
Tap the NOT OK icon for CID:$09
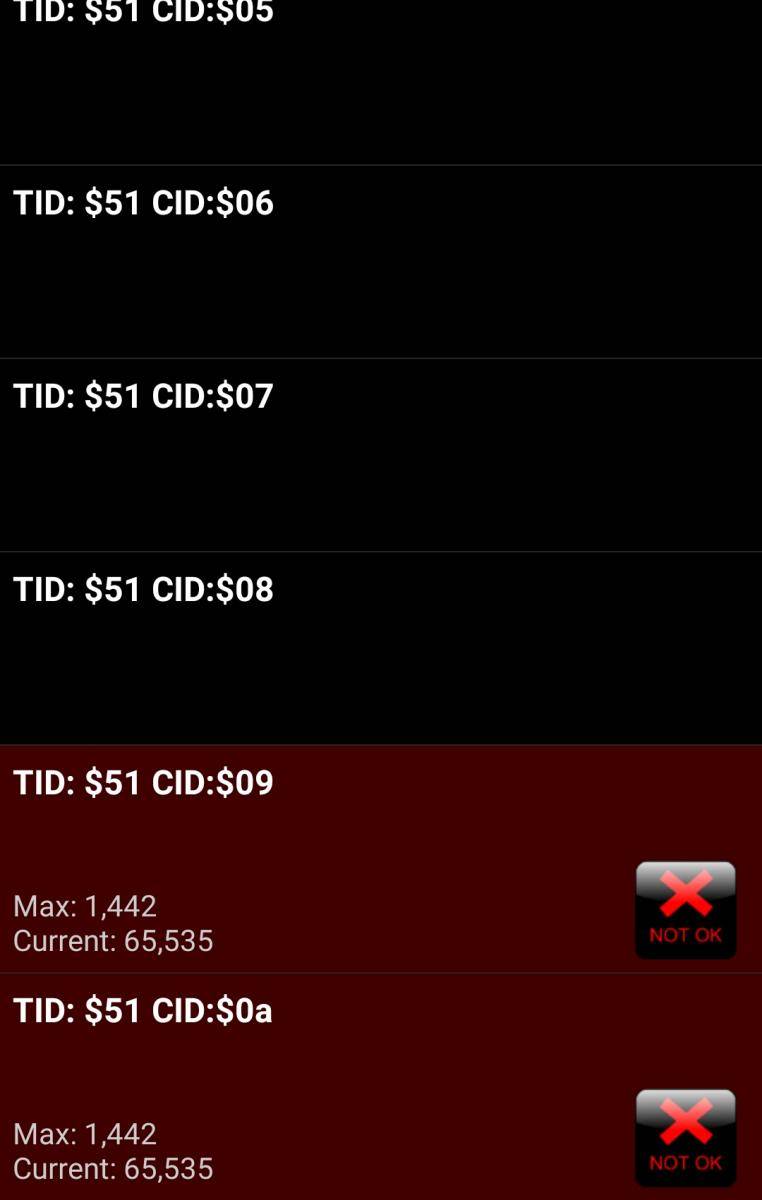pos(685,910)
